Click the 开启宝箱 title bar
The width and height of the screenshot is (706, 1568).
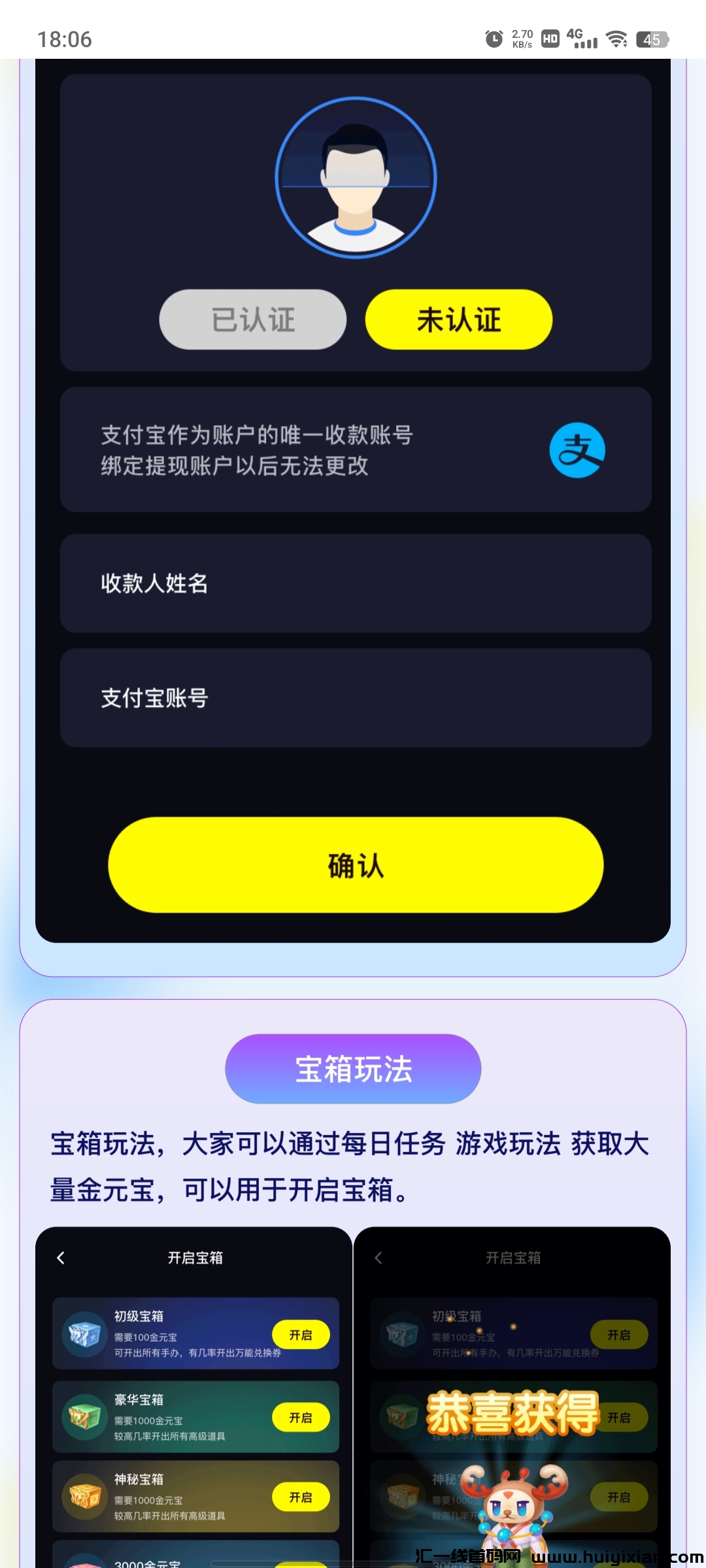point(195,1257)
